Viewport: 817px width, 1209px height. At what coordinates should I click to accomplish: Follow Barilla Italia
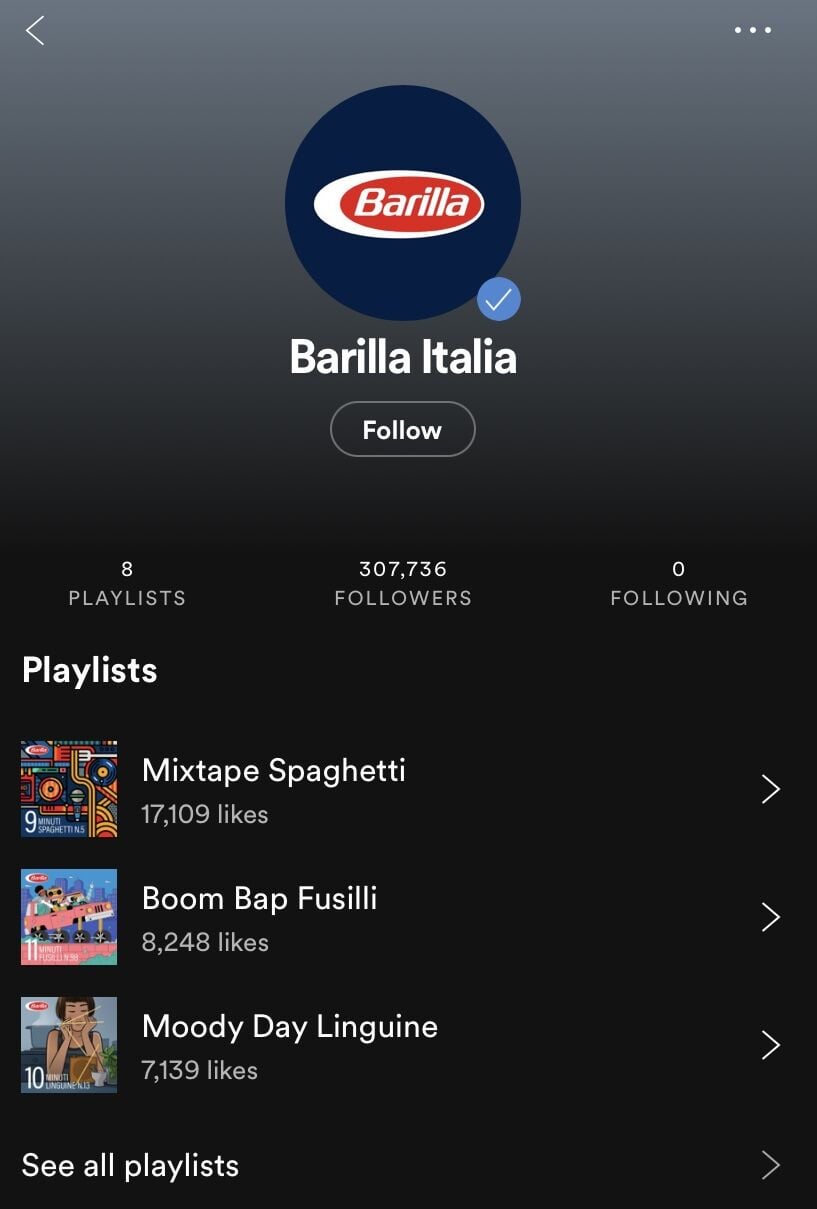(402, 429)
